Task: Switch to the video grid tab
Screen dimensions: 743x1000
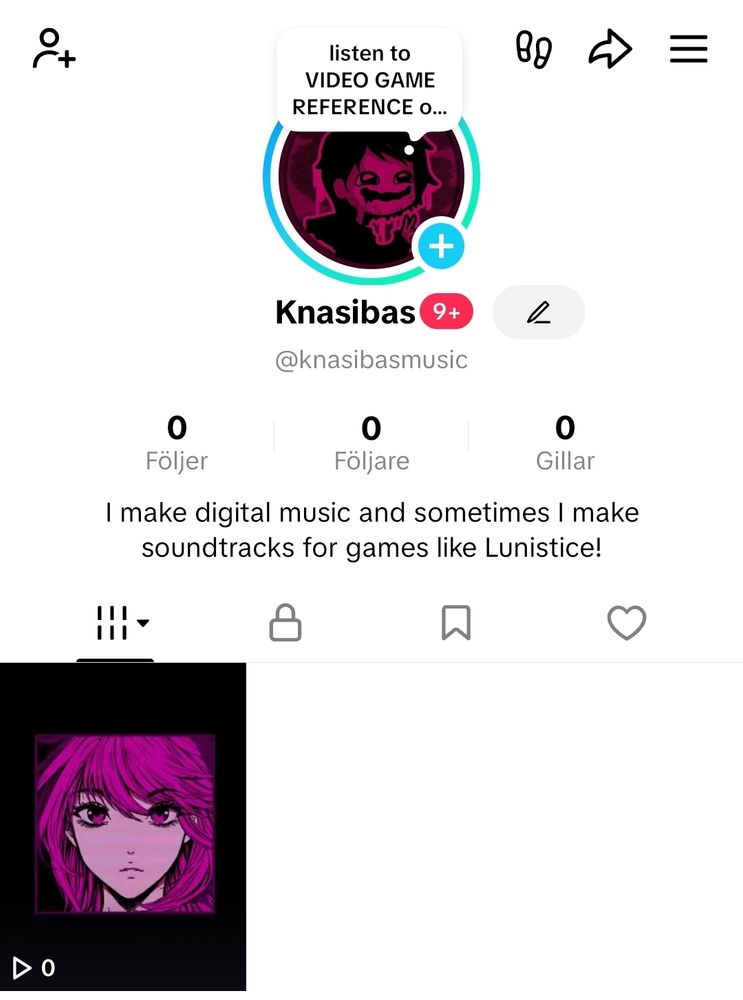Action: point(114,620)
